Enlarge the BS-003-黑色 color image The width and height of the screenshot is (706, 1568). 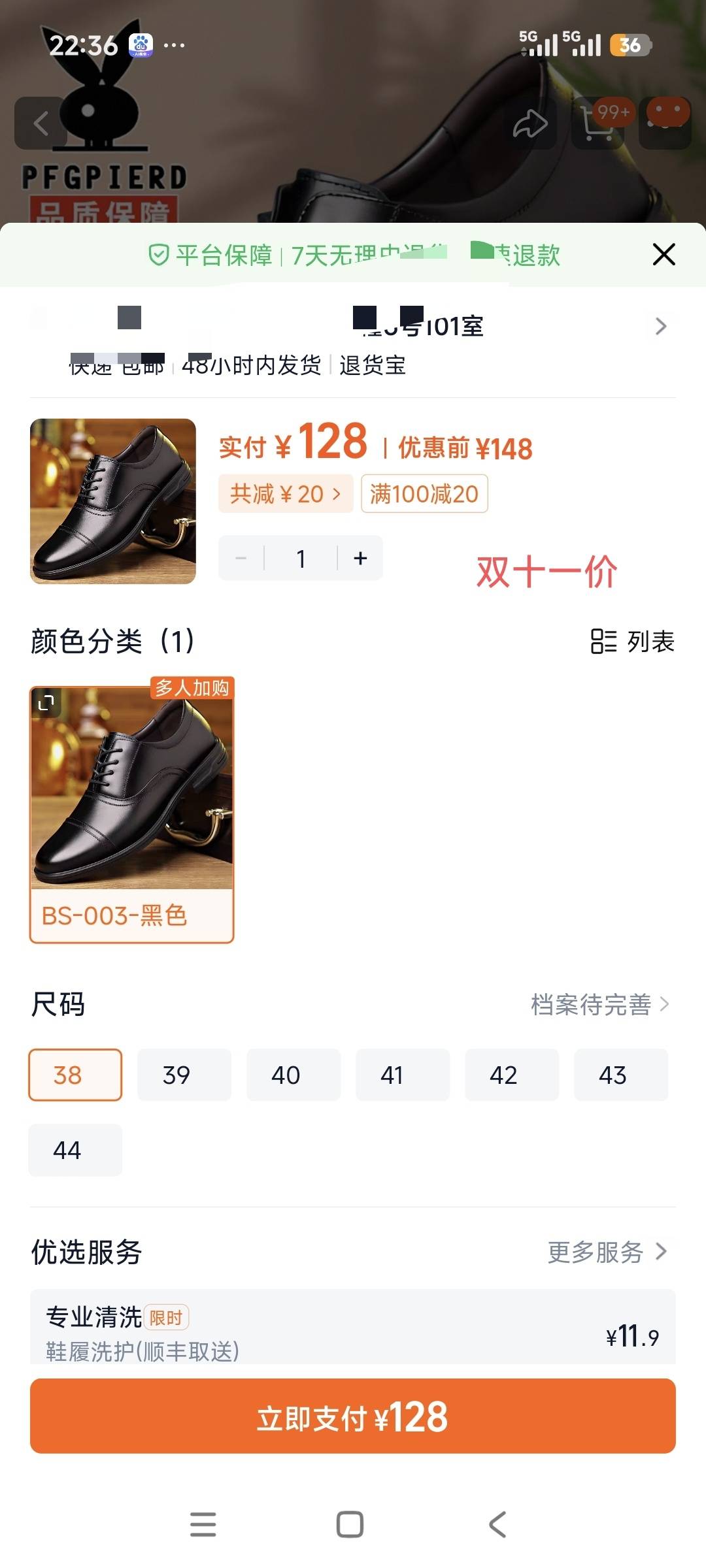(46, 703)
